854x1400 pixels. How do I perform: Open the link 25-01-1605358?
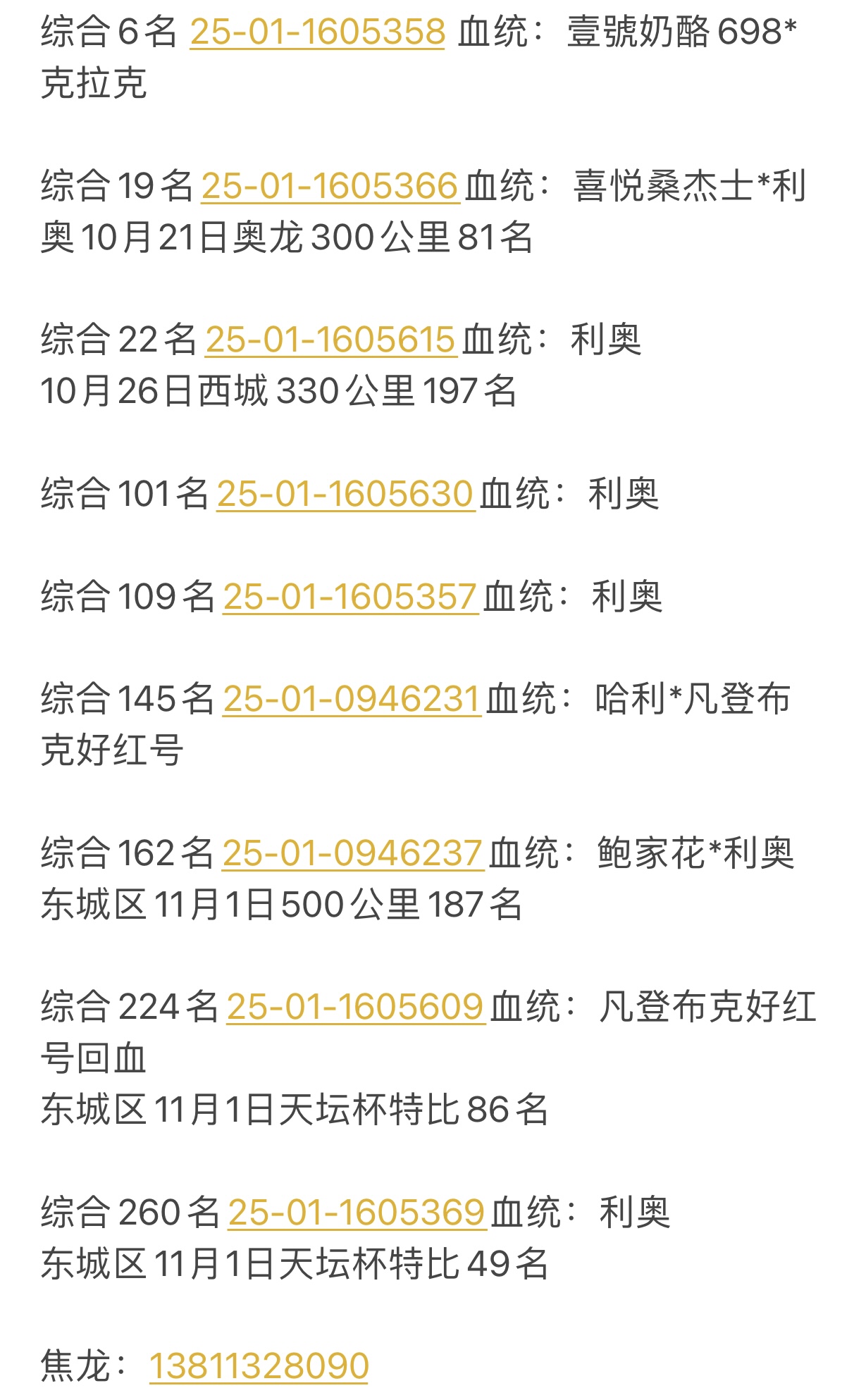[317, 32]
